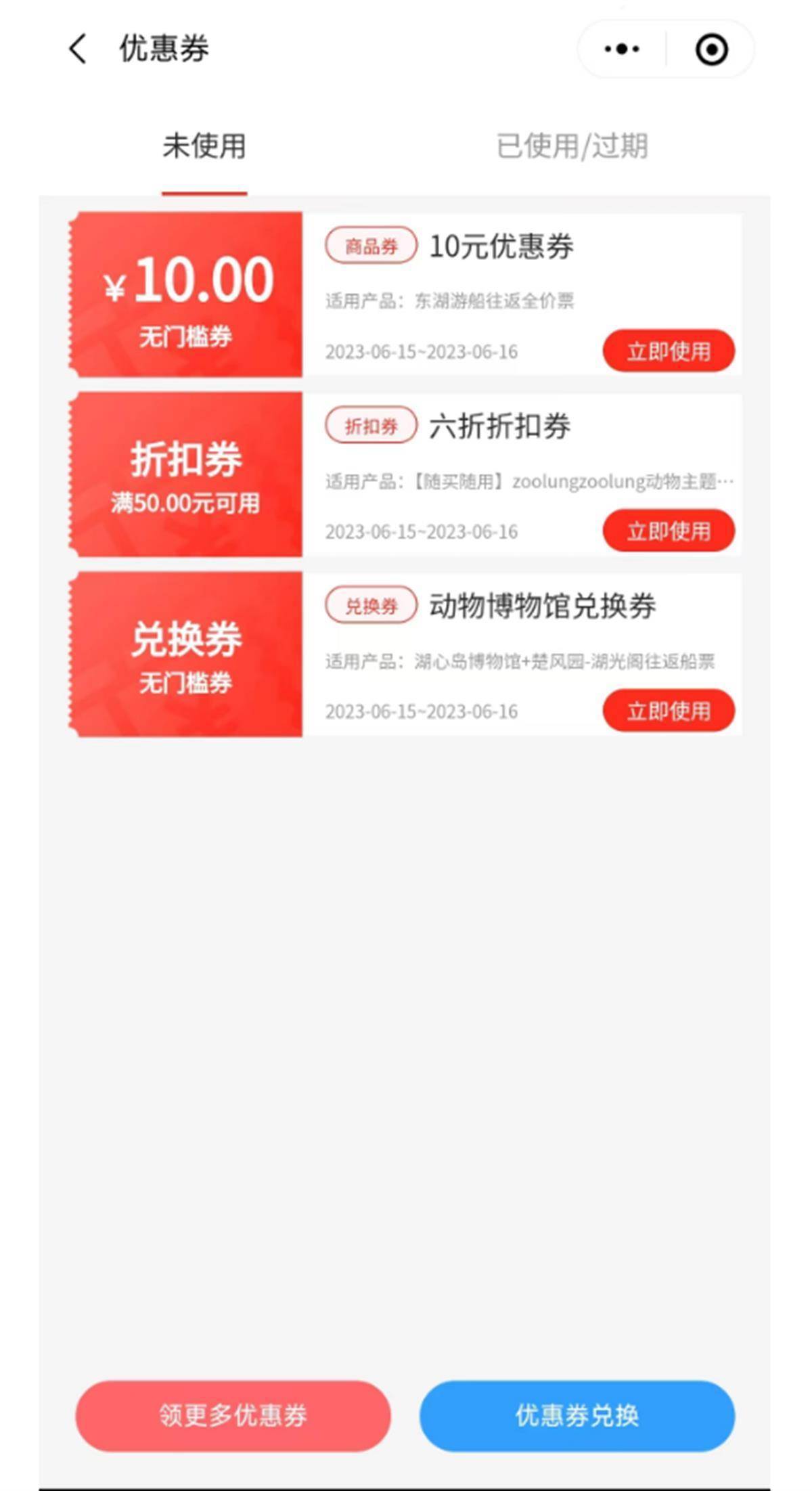The height and width of the screenshot is (1491, 812).
Task: Open 优惠券兑换 to exchange a coupon
Action: point(577,1415)
